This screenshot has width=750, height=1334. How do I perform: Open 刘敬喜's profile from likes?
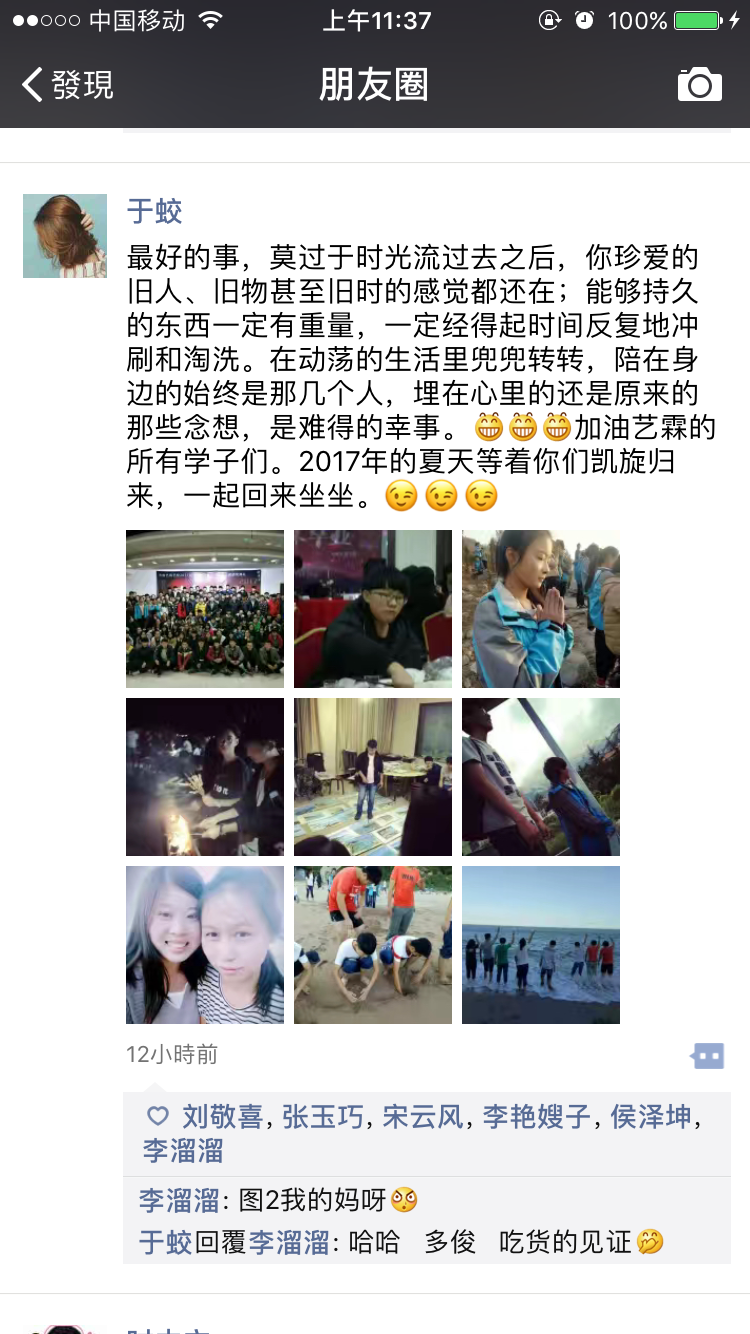(223, 1117)
